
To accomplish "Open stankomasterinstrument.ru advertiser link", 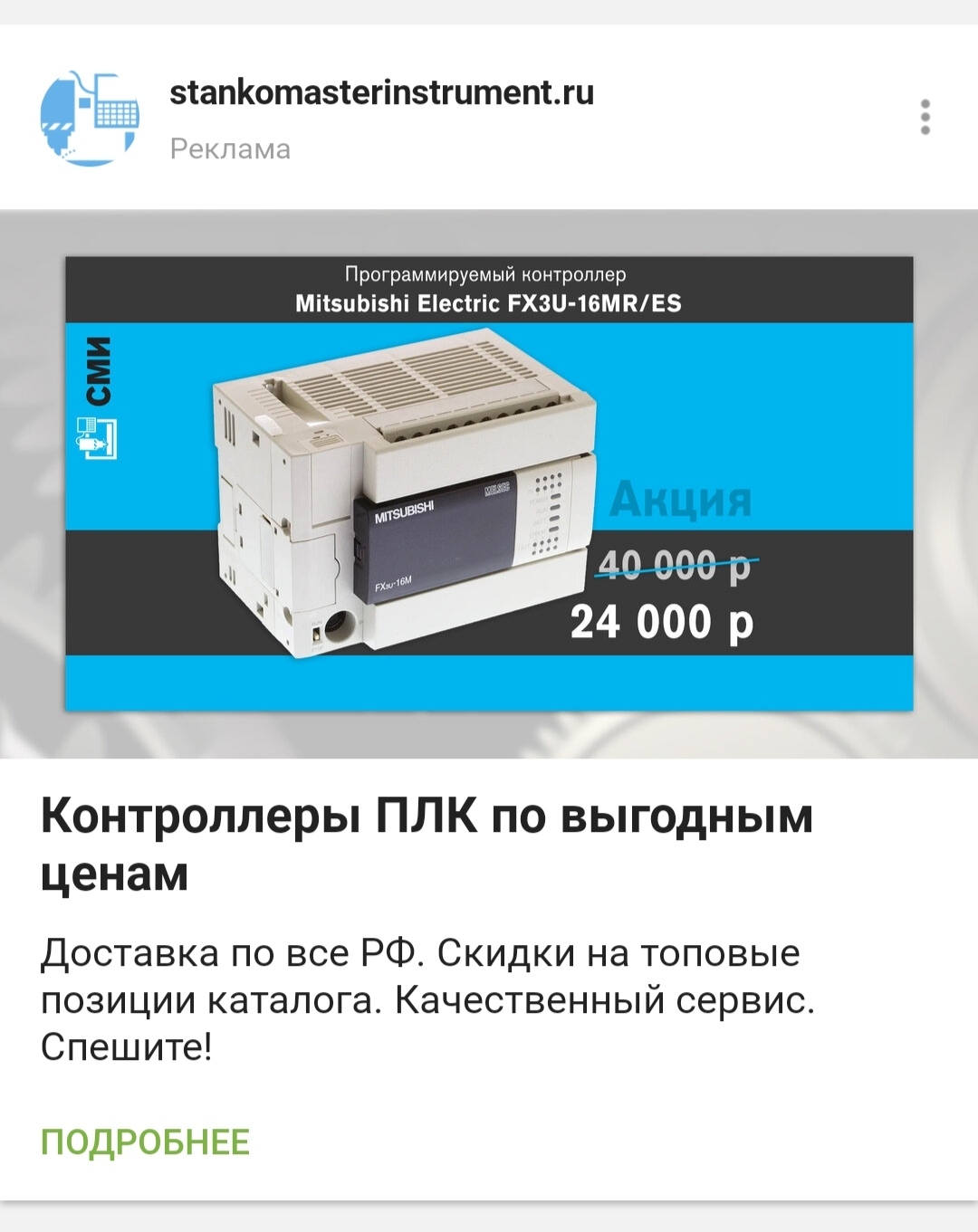I will click(381, 92).
